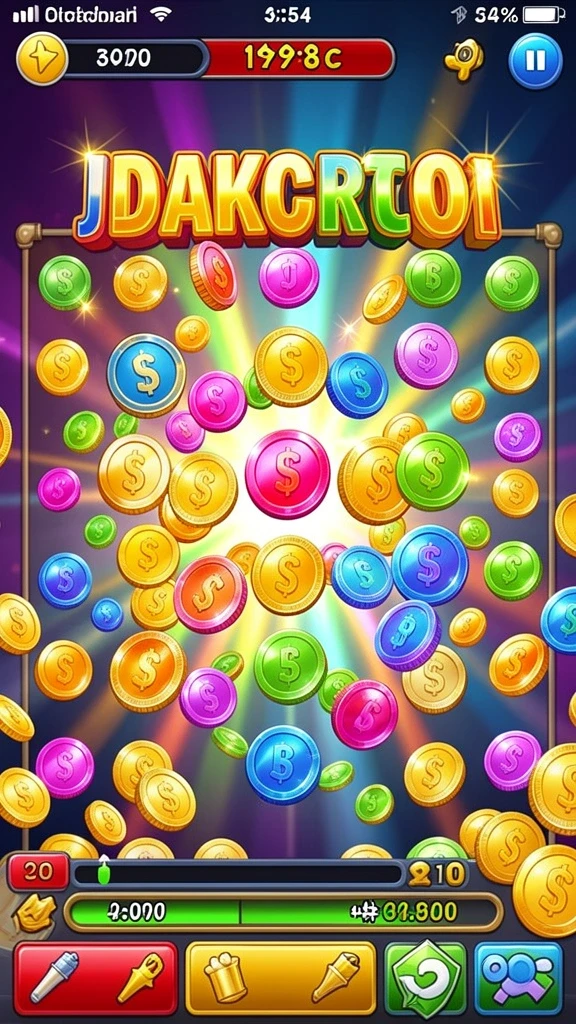Pause the game
This screenshot has height=1024, width=576.
535,60
